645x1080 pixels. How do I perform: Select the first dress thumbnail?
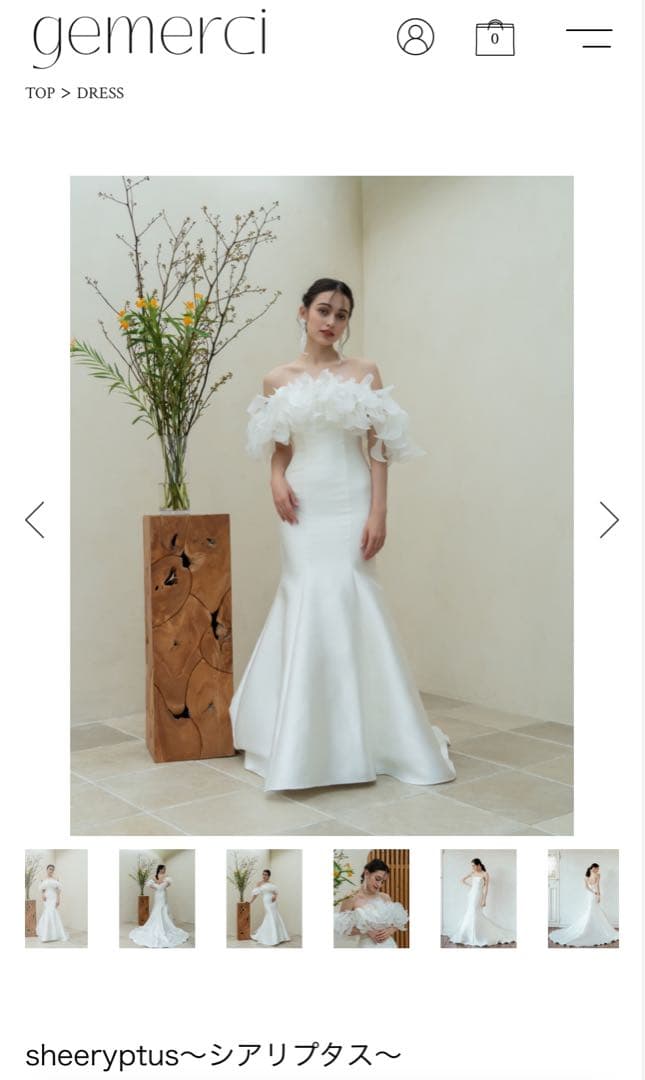(x=56, y=898)
